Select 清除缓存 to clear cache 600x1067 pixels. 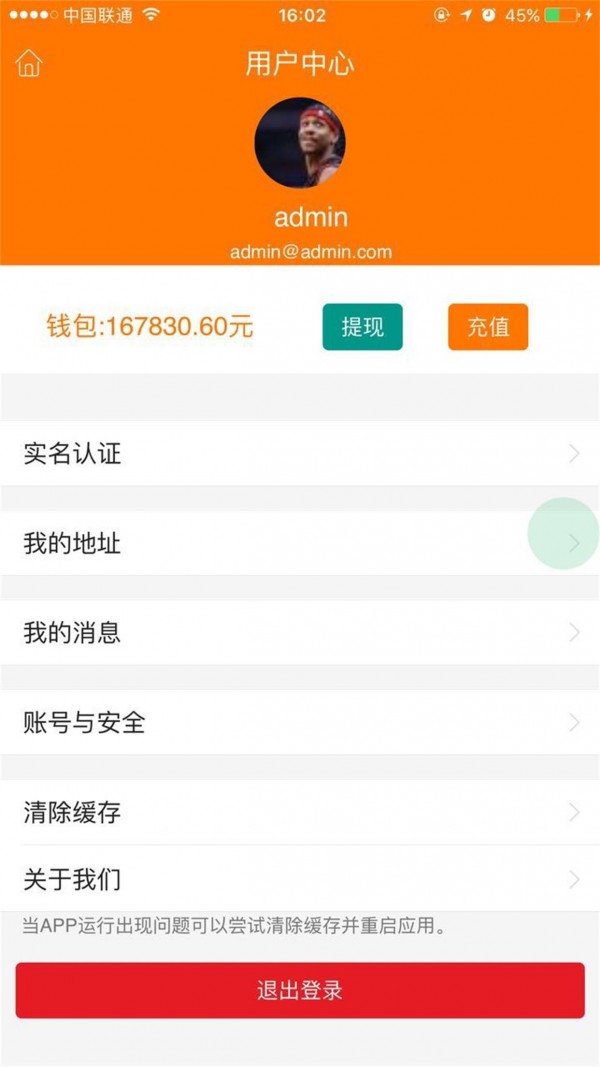pos(300,812)
